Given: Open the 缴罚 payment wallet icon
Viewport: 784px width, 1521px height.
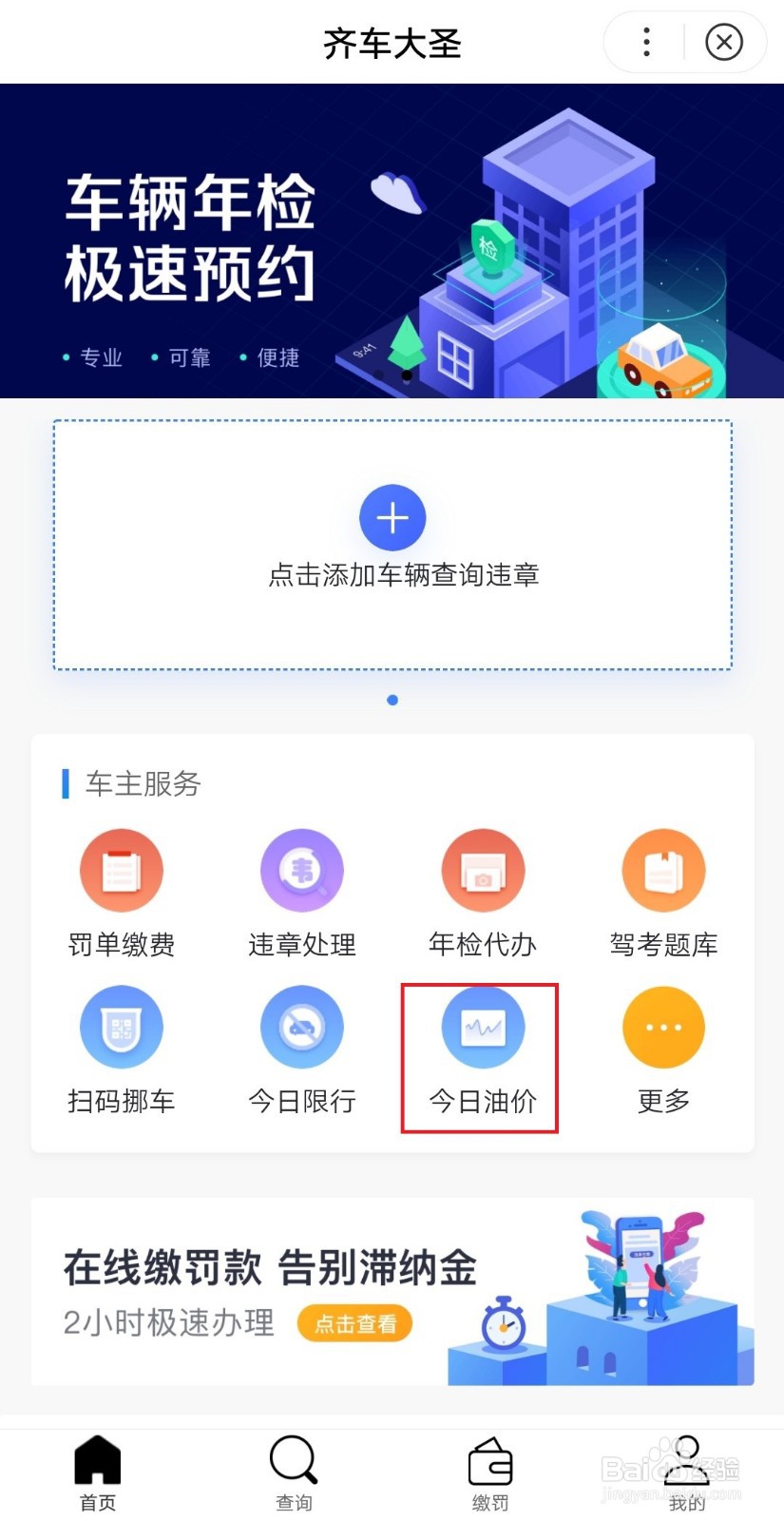Looking at the screenshot, I should 489,1469.
